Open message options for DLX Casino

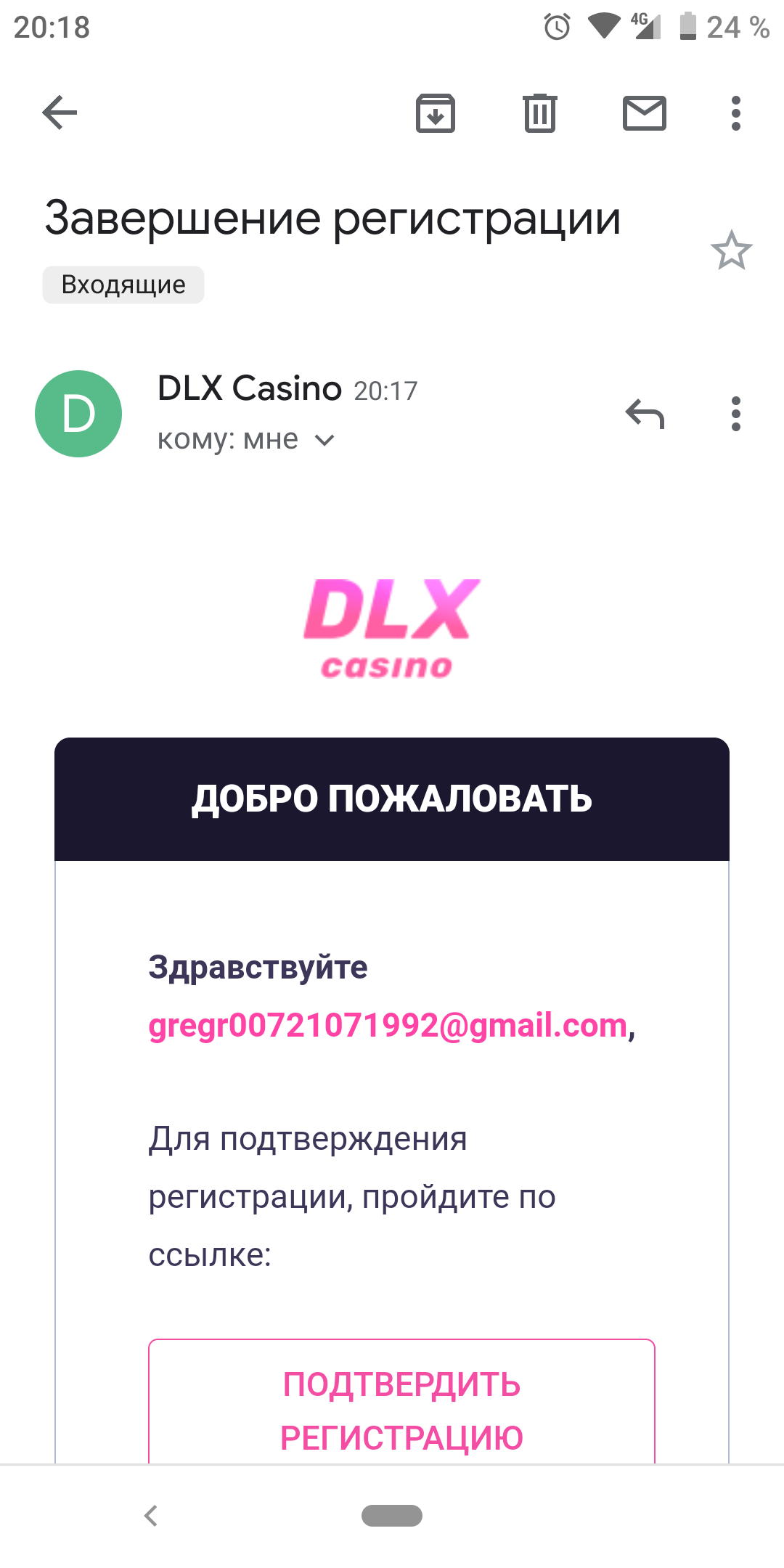[x=736, y=415]
